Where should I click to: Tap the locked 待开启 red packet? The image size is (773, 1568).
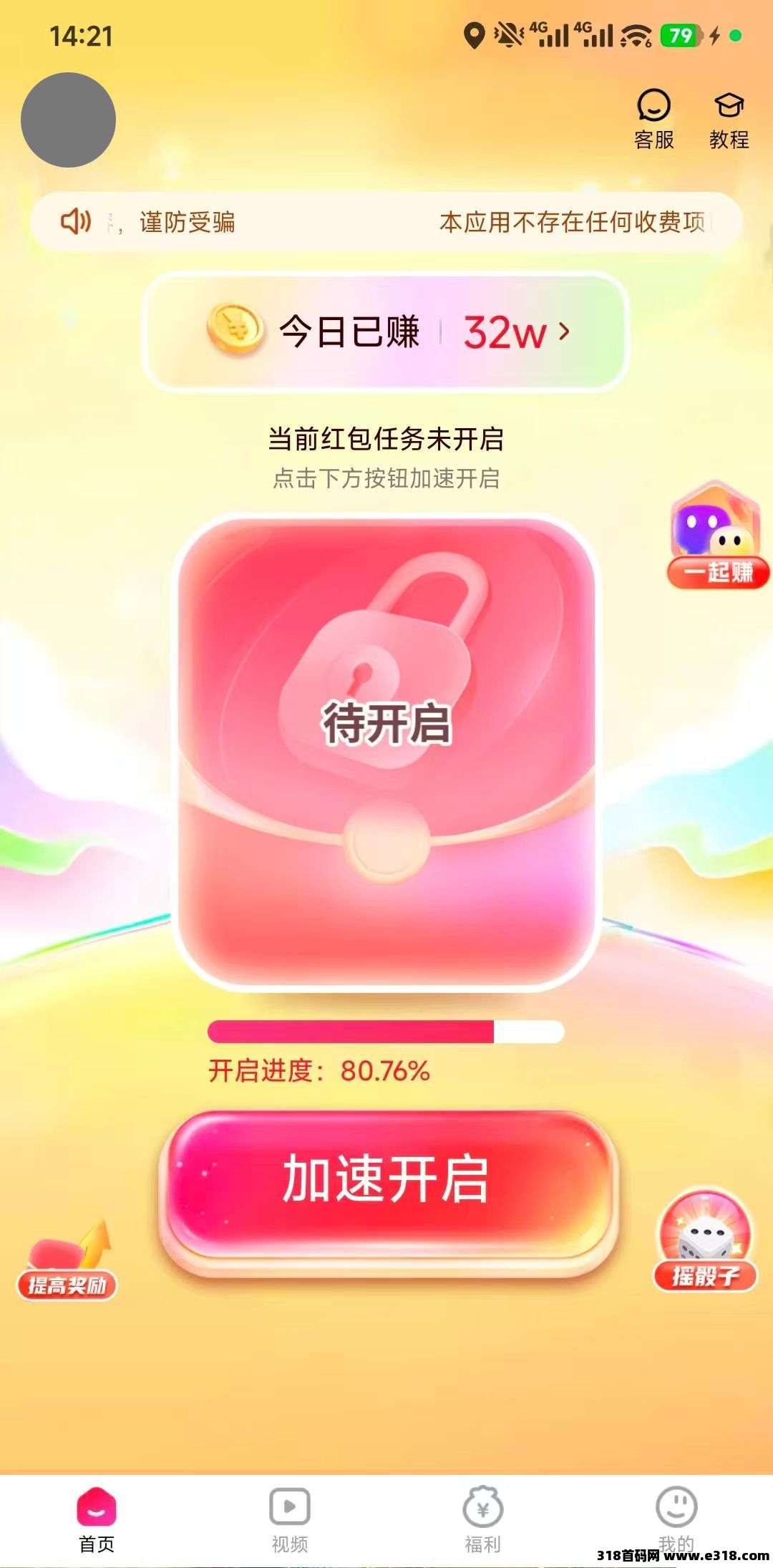click(386, 752)
